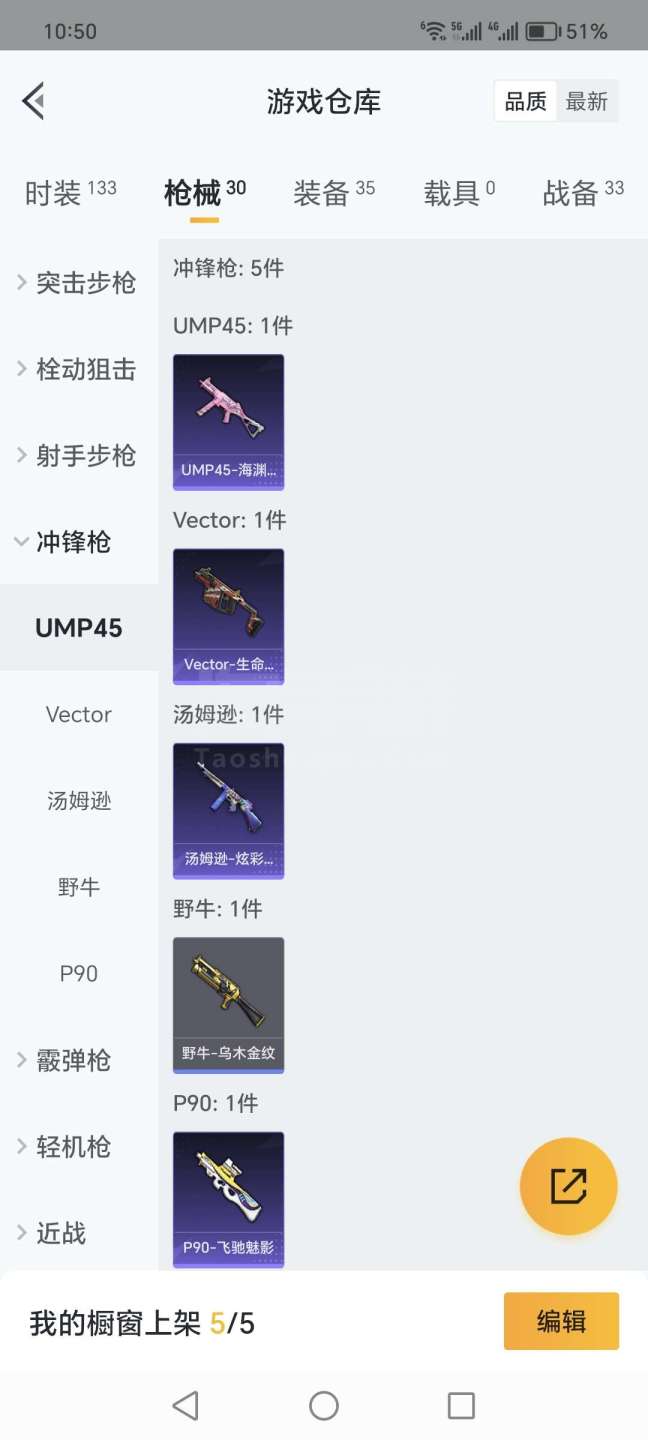Image resolution: width=648 pixels, height=1440 pixels.
Task: Tap the orange share floating button
Action: coord(568,1186)
